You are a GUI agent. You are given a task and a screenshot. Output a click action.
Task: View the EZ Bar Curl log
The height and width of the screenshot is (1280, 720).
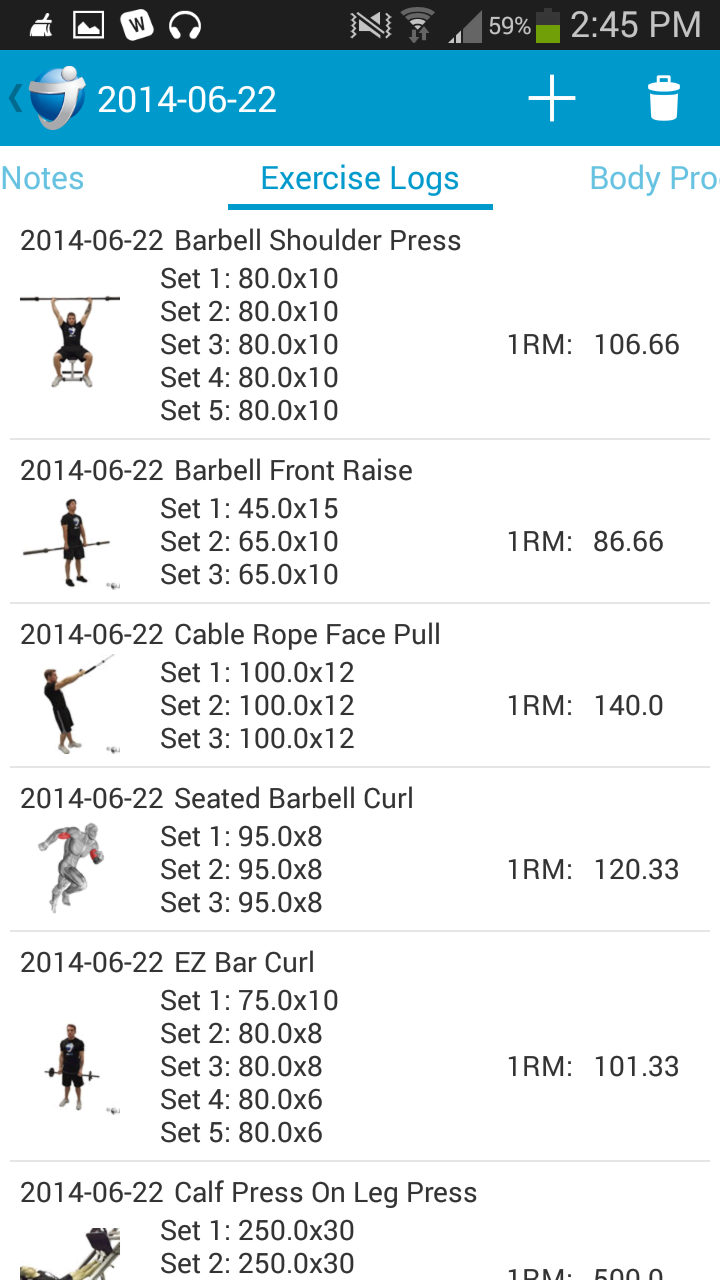click(360, 1048)
